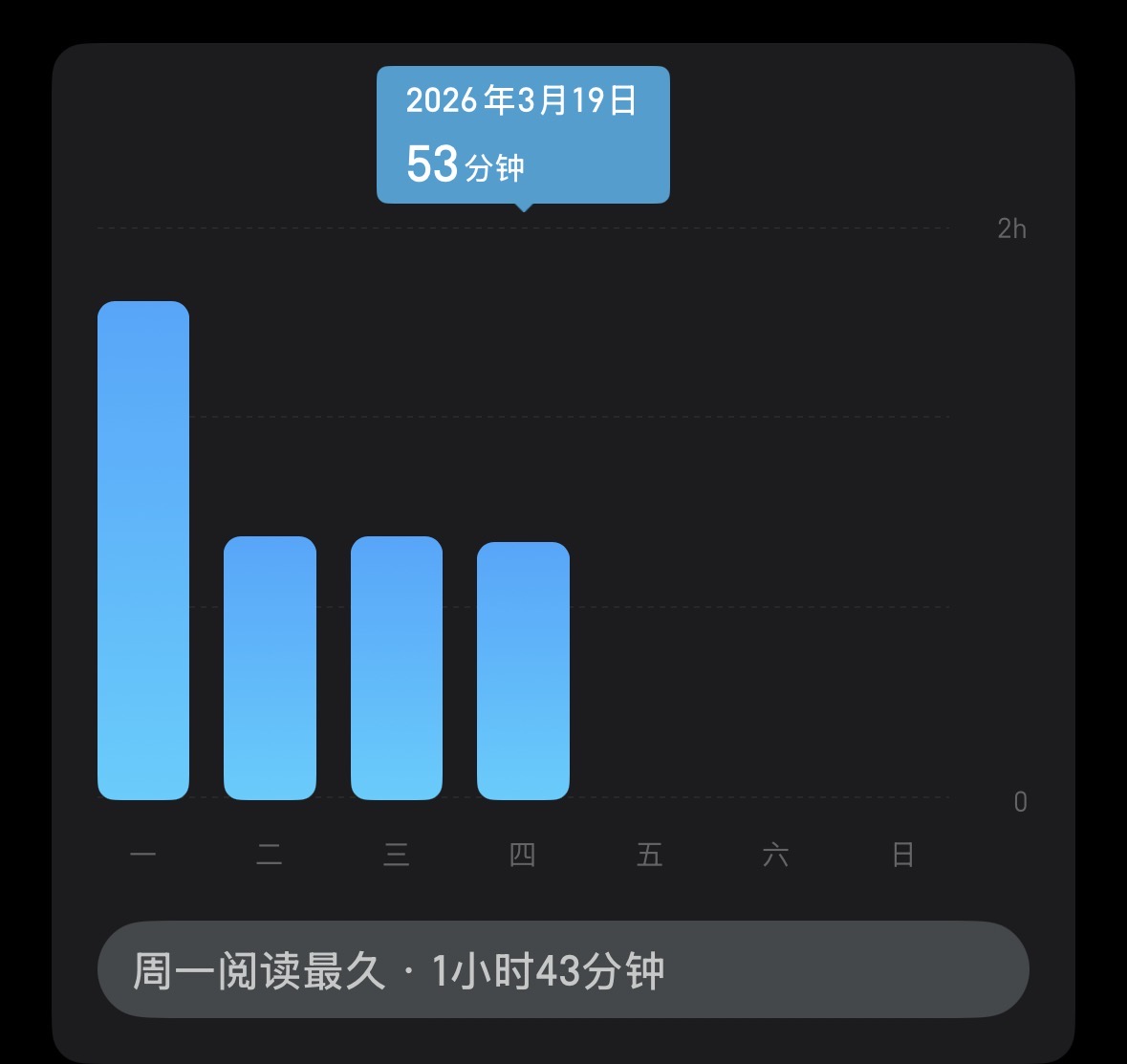Image resolution: width=1127 pixels, height=1064 pixels.
Task: Select the Thursday (四) bar under the tooltip
Action: pos(523,670)
